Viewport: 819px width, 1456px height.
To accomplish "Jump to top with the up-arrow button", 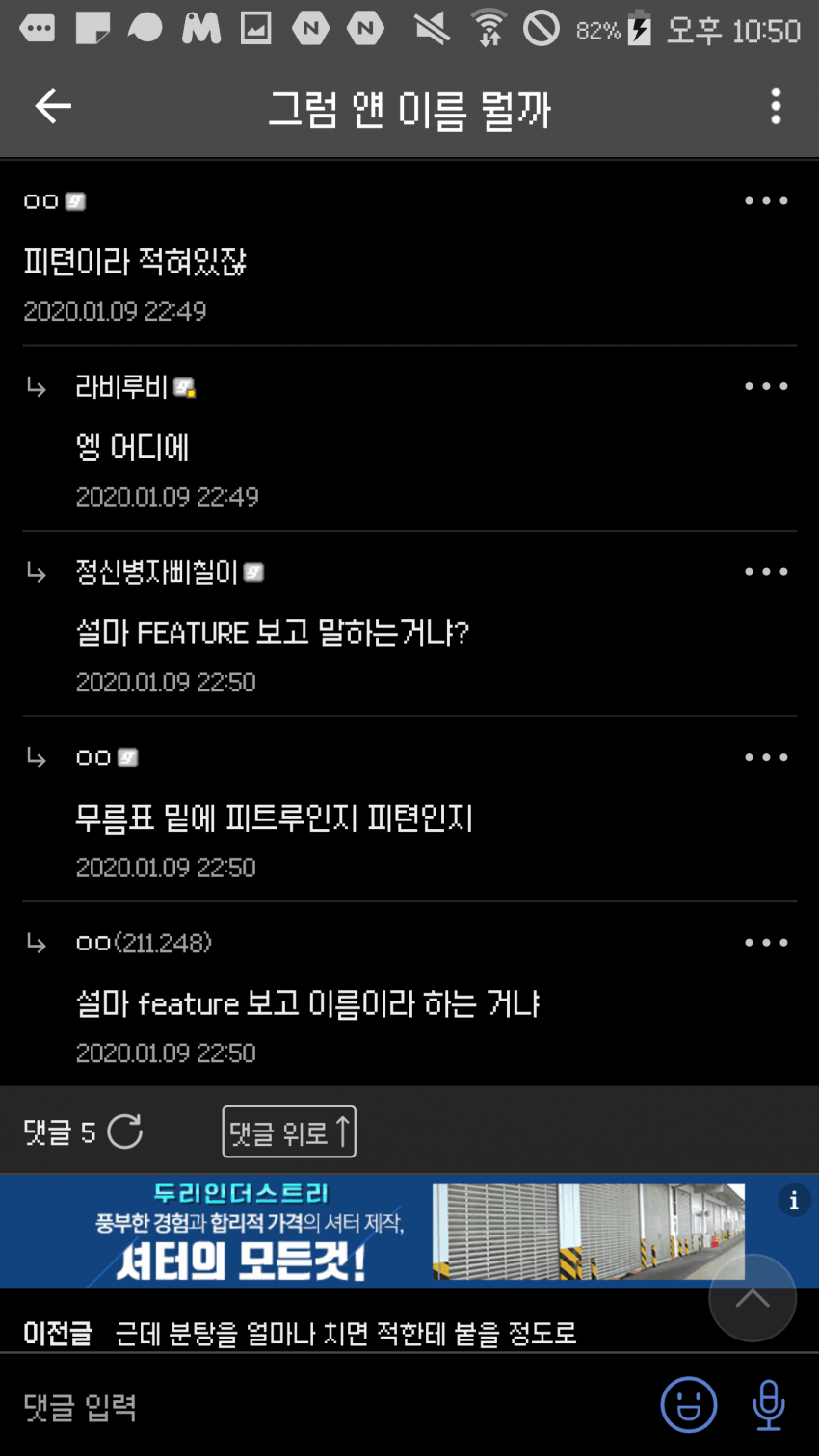I will [753, 1298].
